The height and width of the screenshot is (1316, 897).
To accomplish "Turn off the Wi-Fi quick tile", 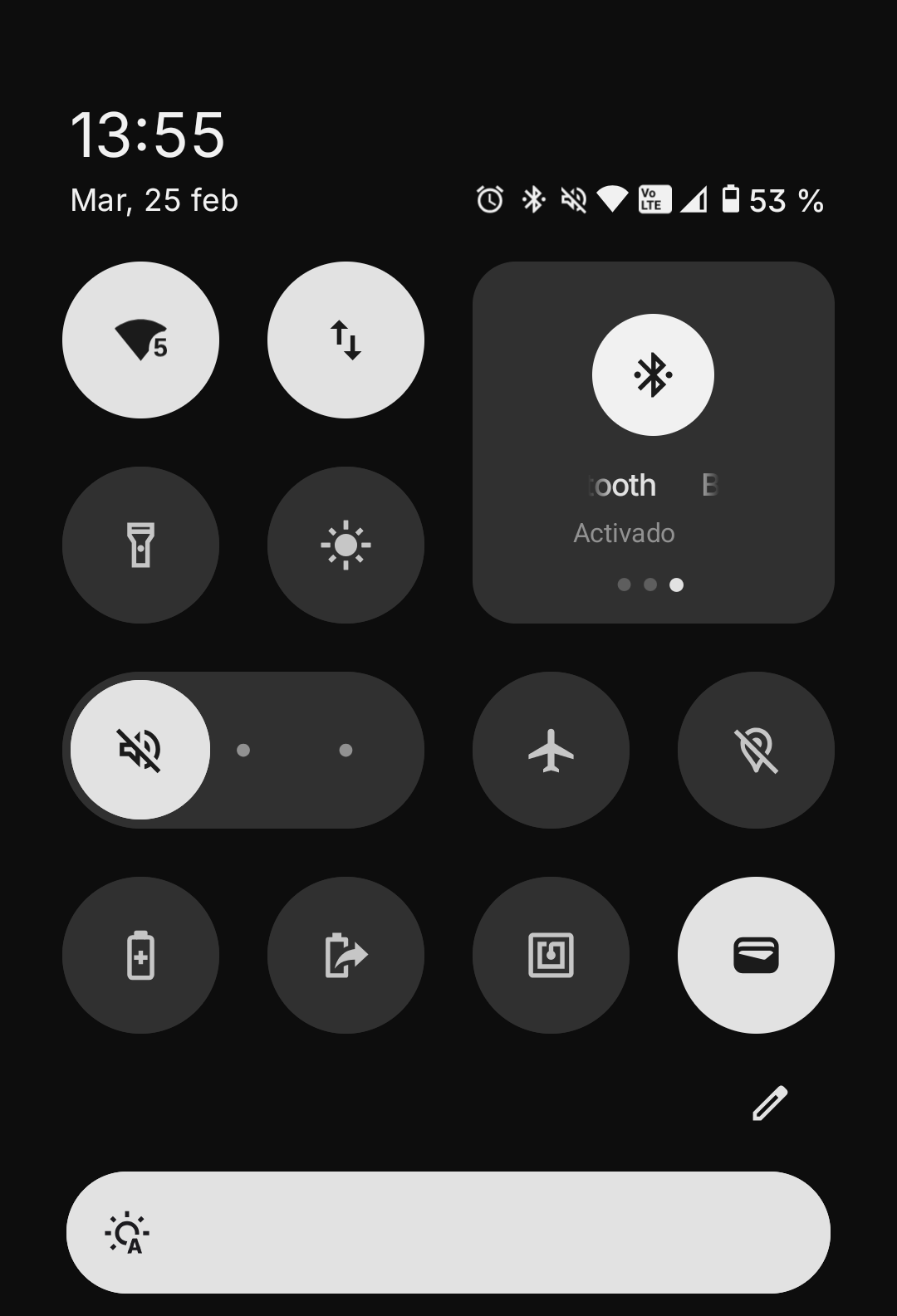I will click(x=140, y=340).
